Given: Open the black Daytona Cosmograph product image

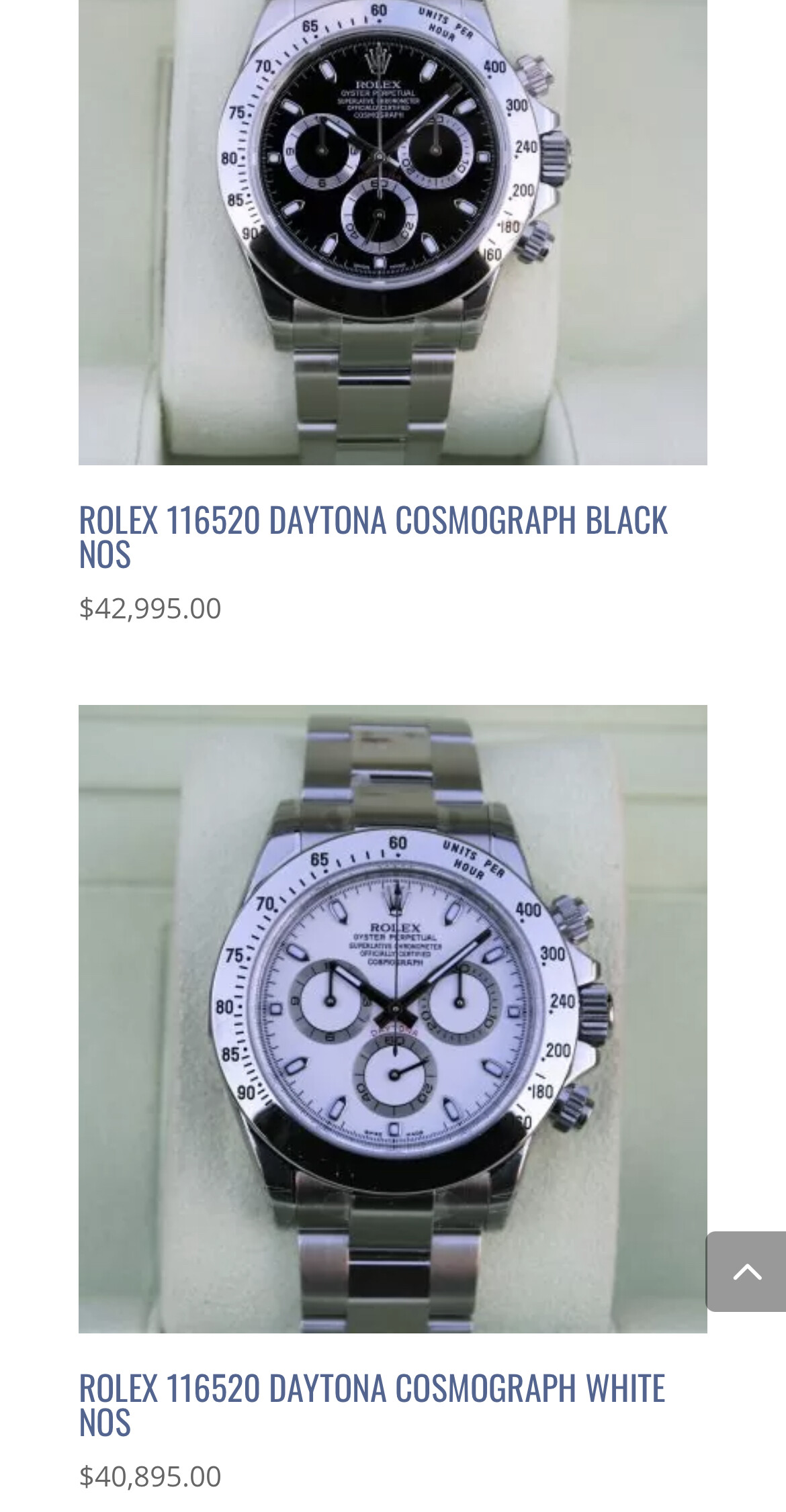Looking at the screenshot, I should [x=392, y=232].
